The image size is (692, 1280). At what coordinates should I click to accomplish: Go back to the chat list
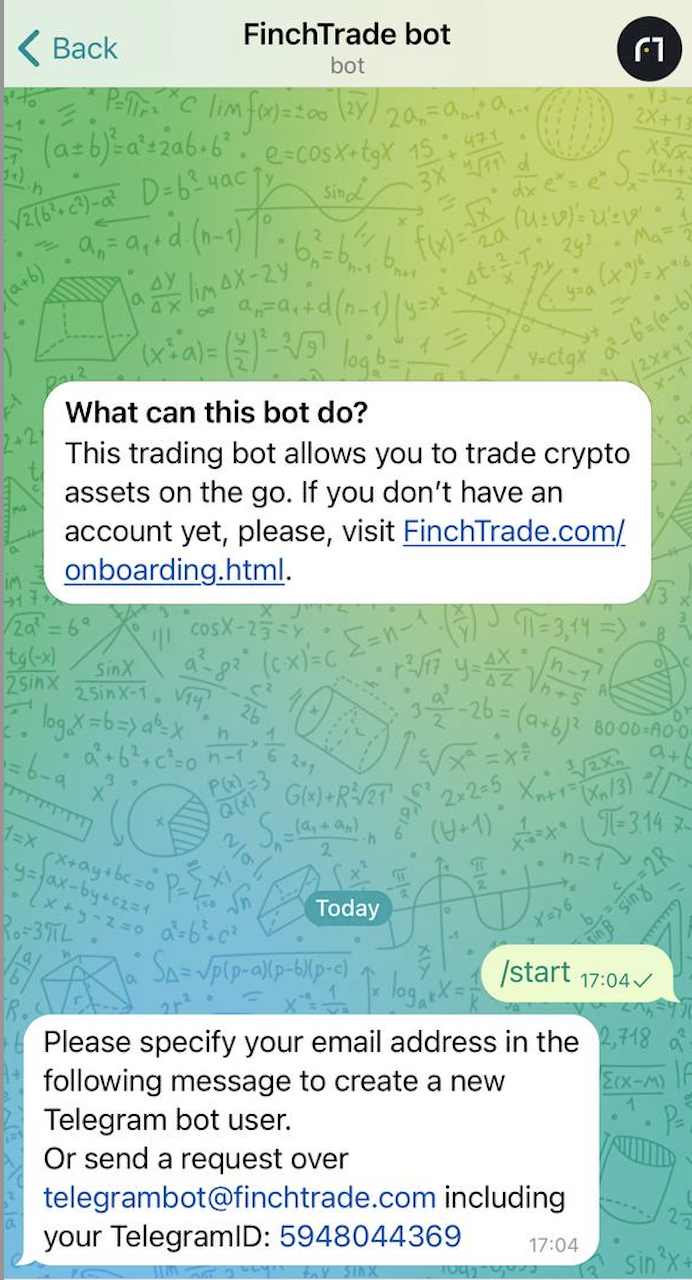67,47
